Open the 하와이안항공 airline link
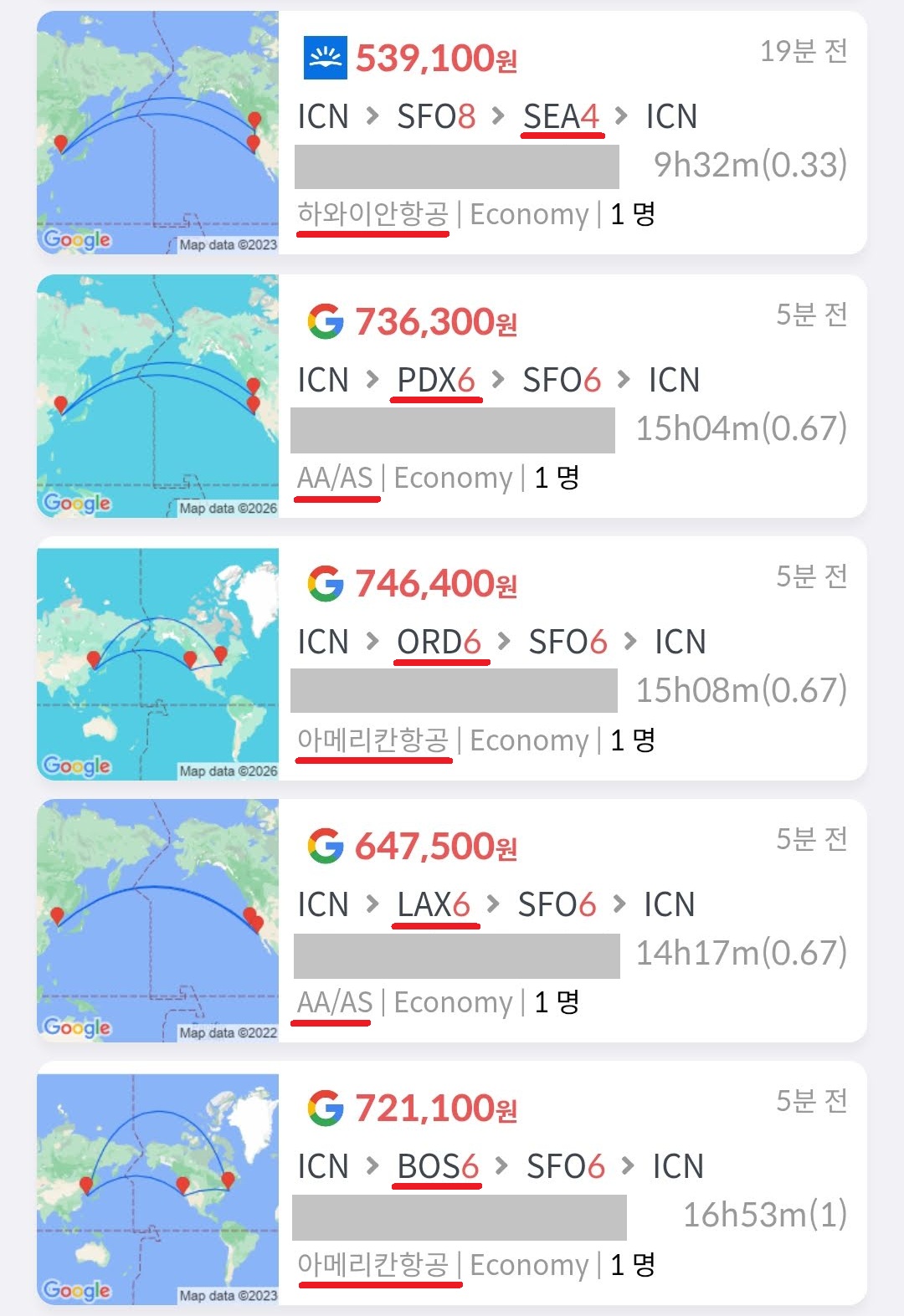The image size is (904, 1316). coord(372,213)
